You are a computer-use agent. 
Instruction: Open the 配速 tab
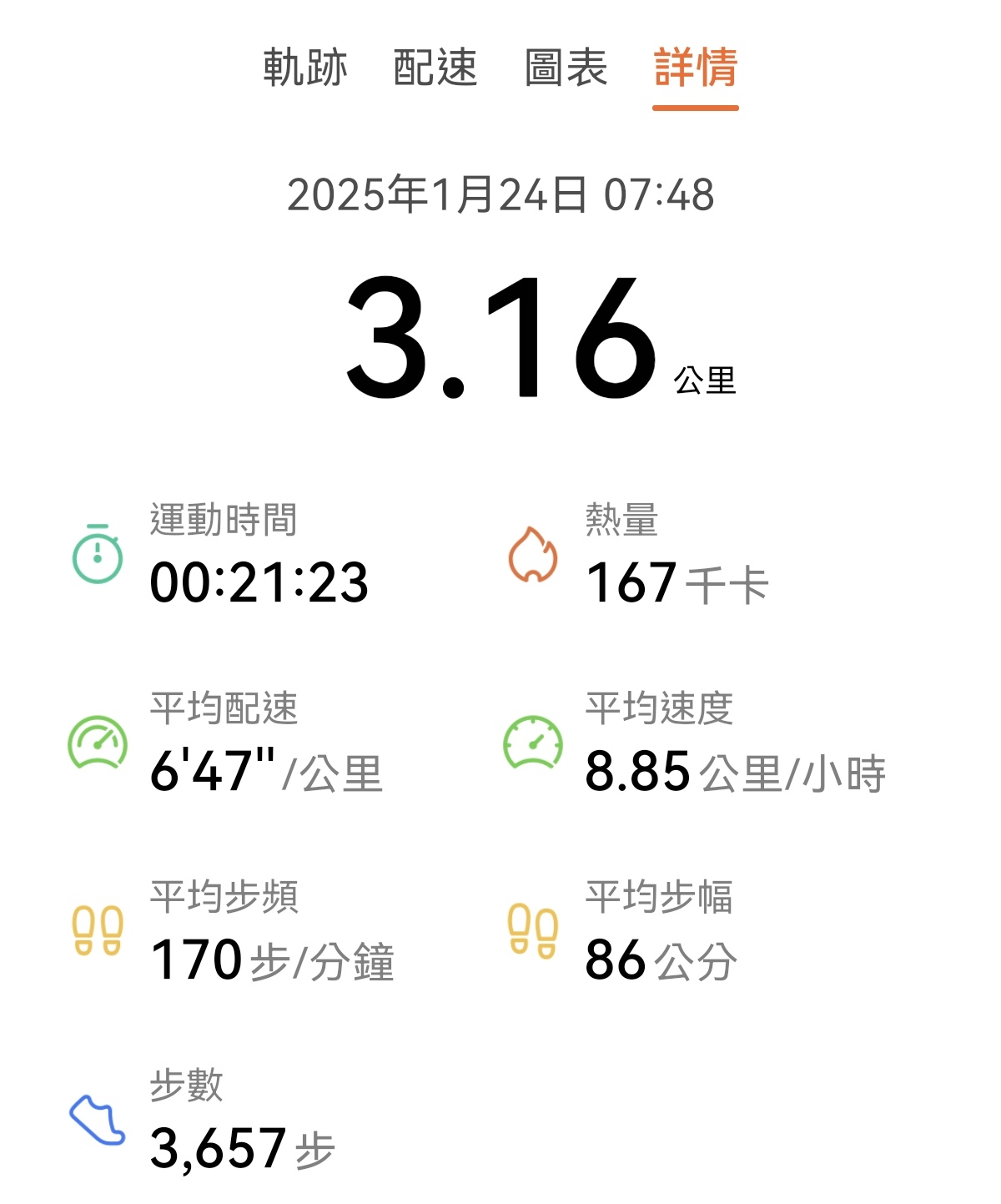(435, 68)
